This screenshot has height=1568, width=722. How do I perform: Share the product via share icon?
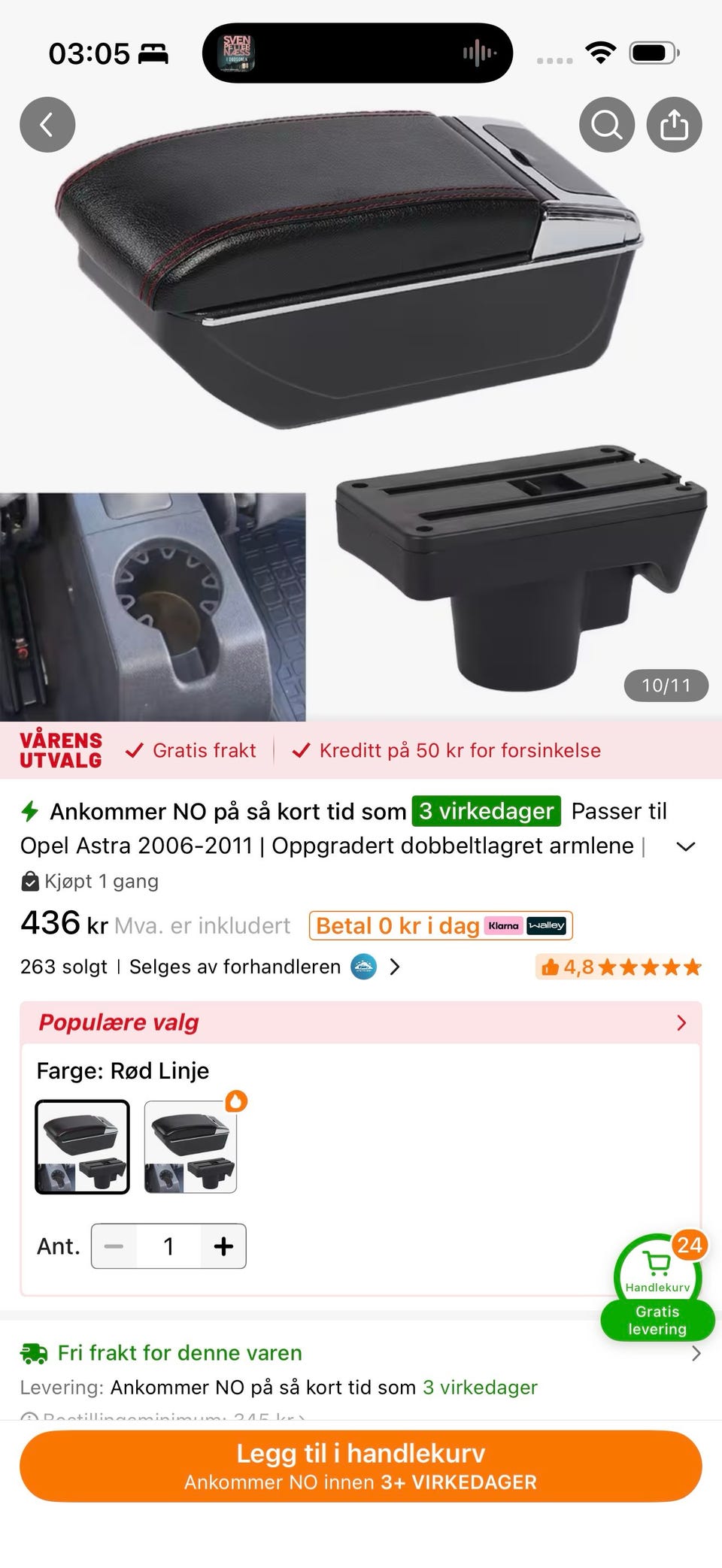675,125
